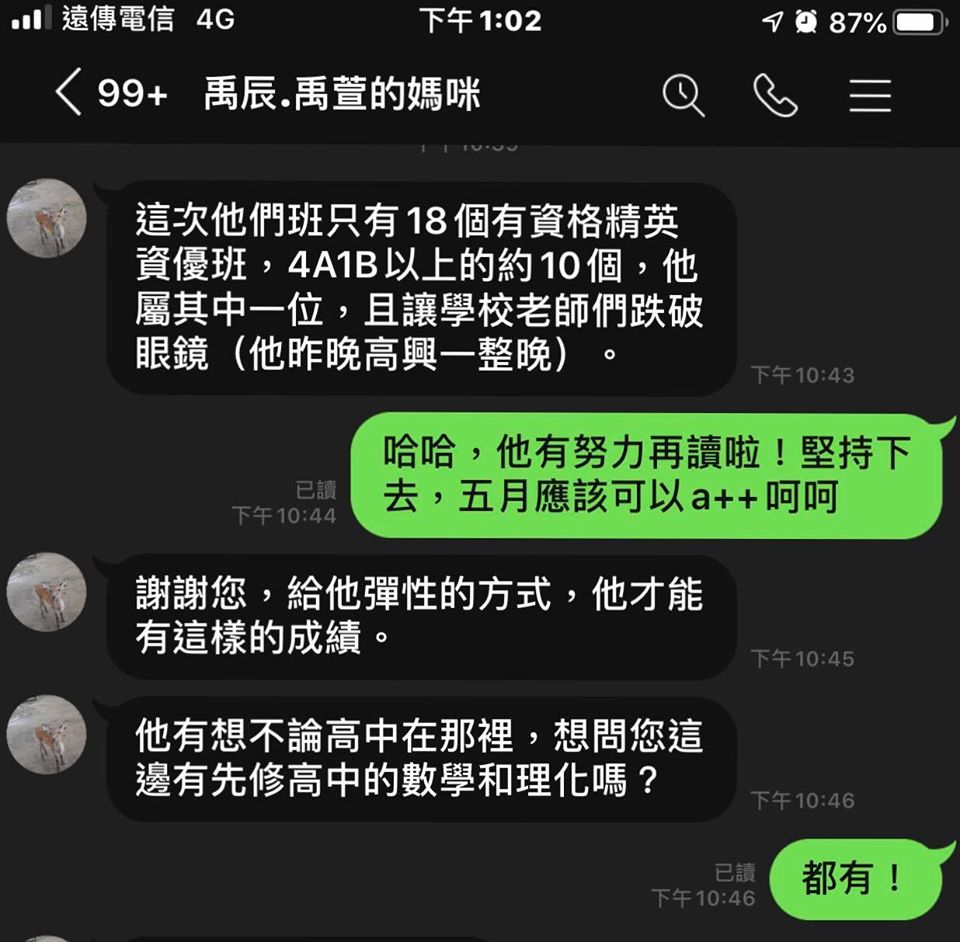
Task: Tap the avatar next to the 謝謝您 message
Action: tap(47, 591)
